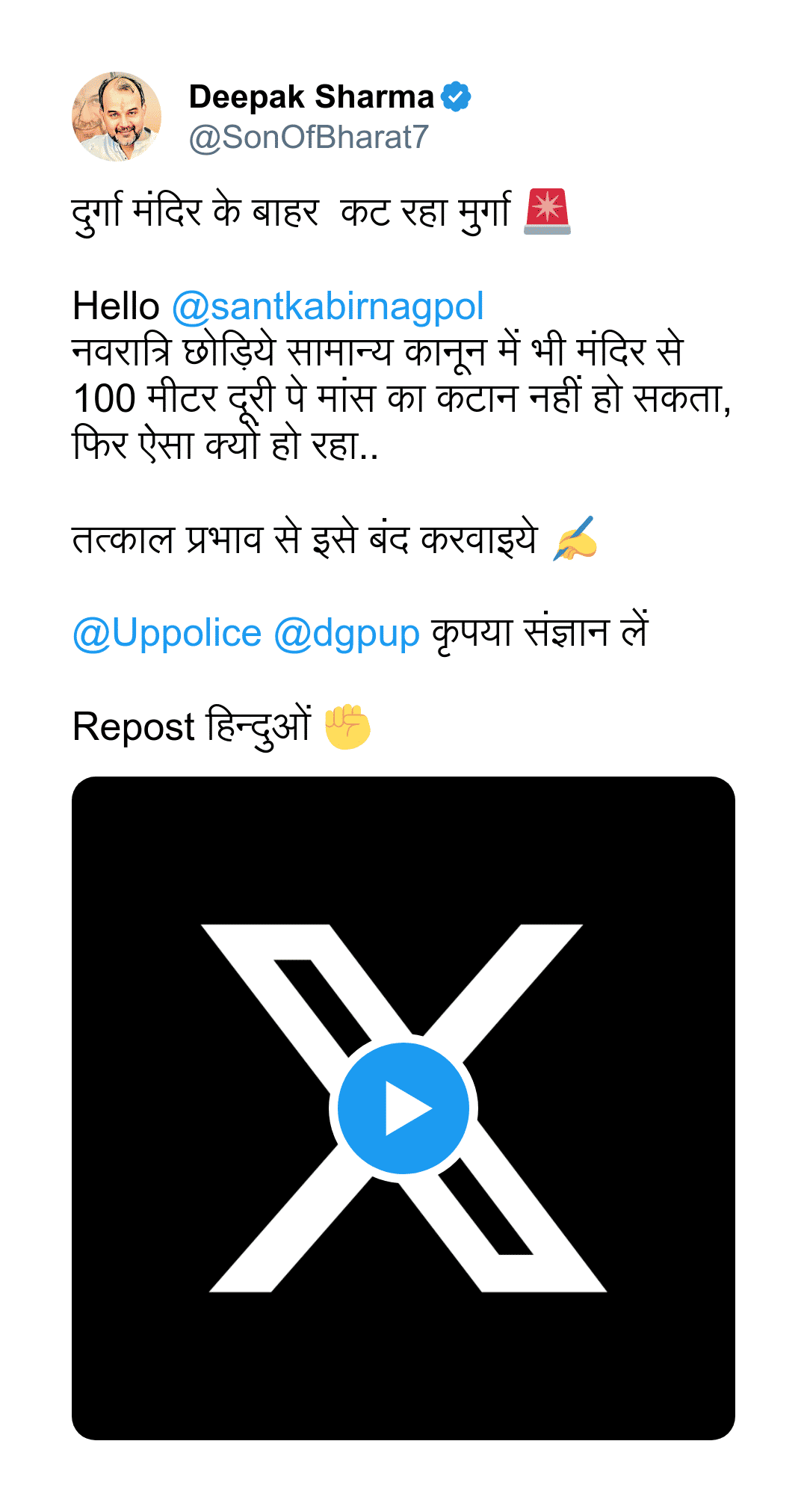Open Deepak Sharma's profile picture
Viewport: 807px width, 1512px height.
point(117,117)
